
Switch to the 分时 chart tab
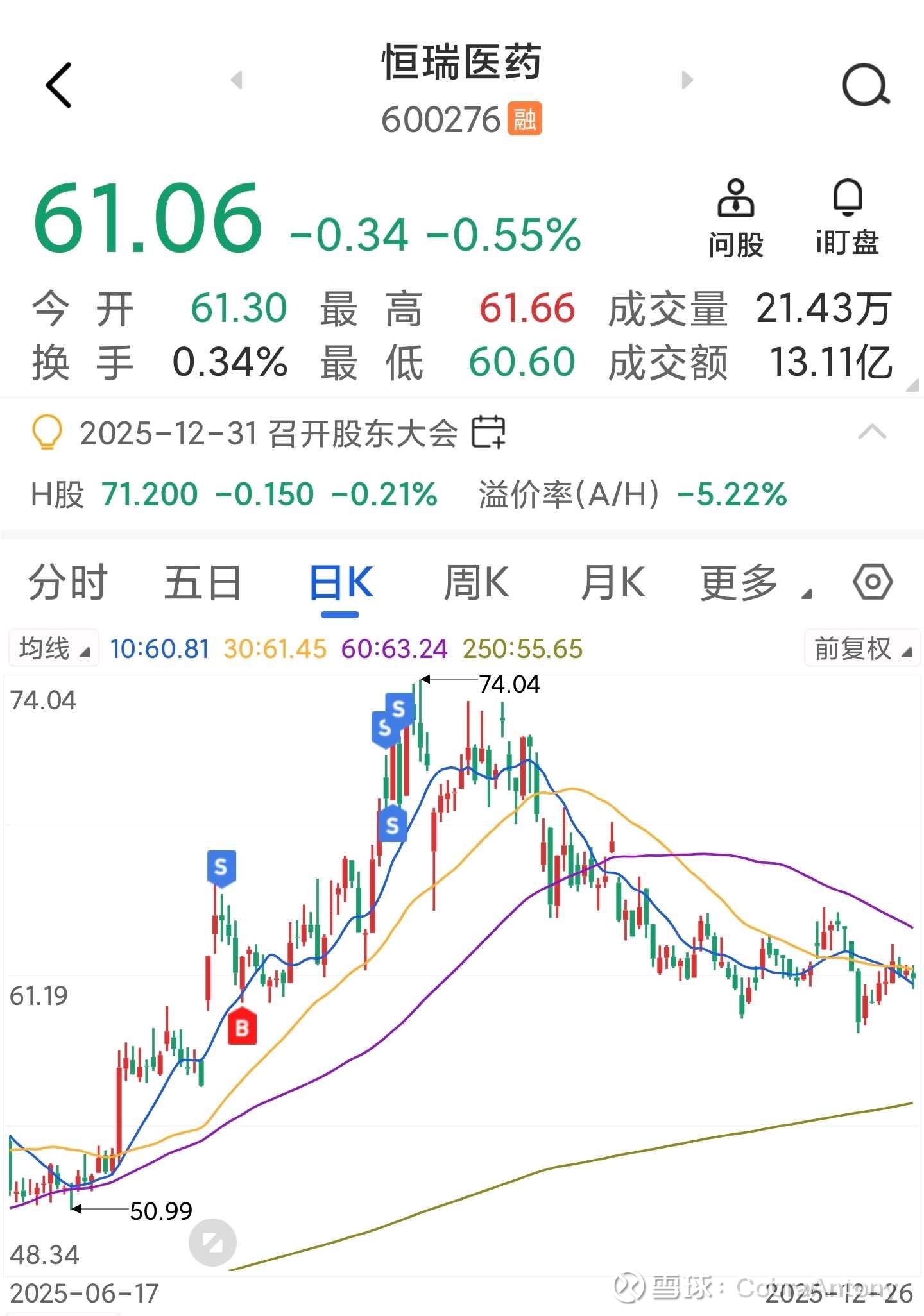pos(67,582)
